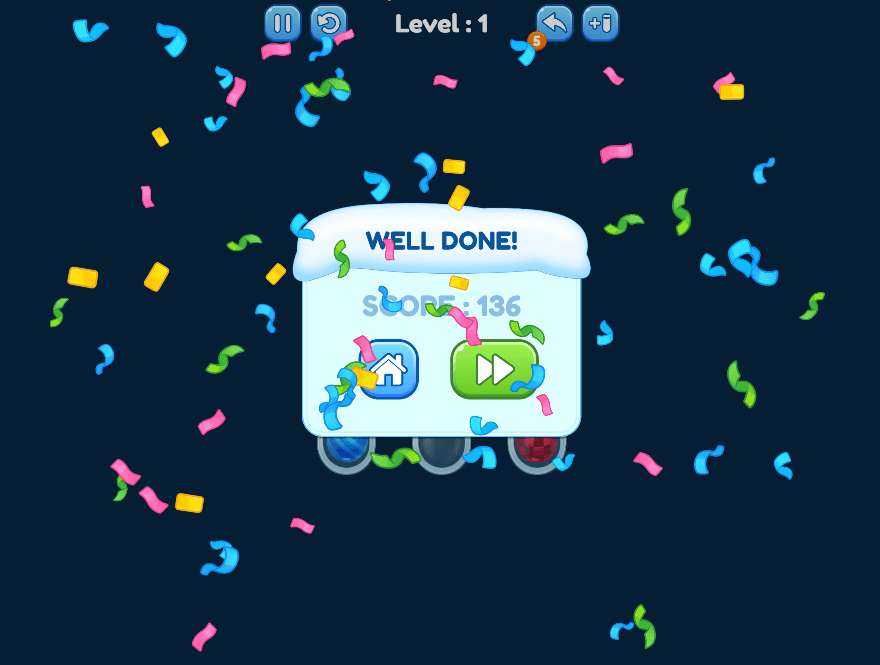Add an extra tube

click(x=600, y=23)
